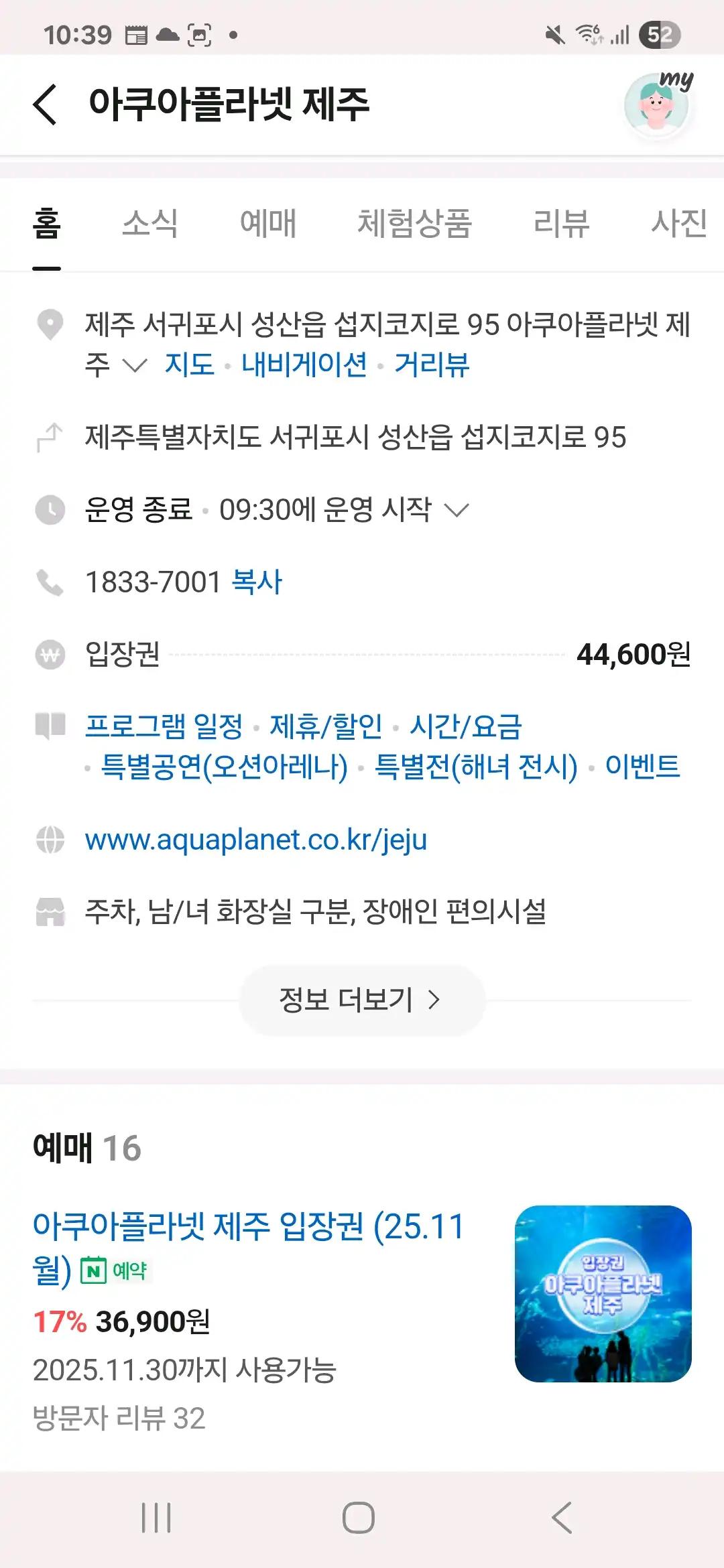Switch to the 리뷰 tab
The height and width of the screenshot is (1568, 724).
562,224
